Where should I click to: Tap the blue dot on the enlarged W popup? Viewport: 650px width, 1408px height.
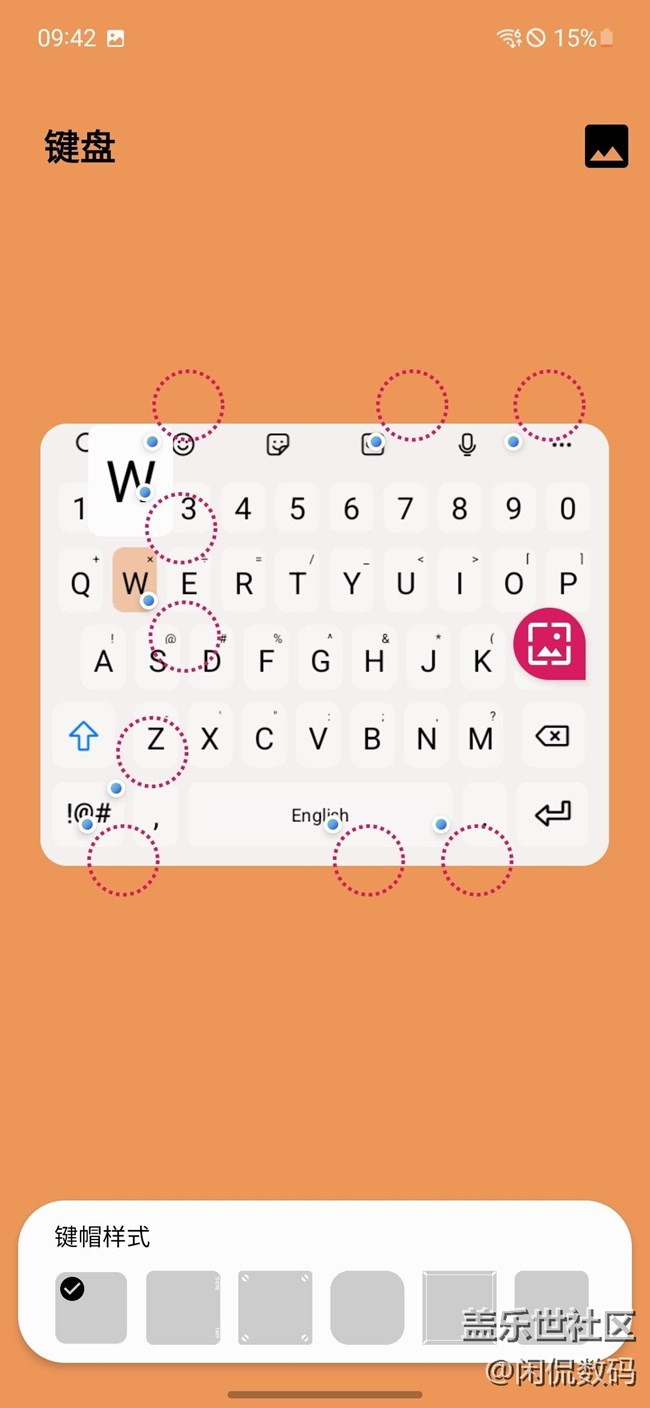pyautogui.click(x=145, y=492)
